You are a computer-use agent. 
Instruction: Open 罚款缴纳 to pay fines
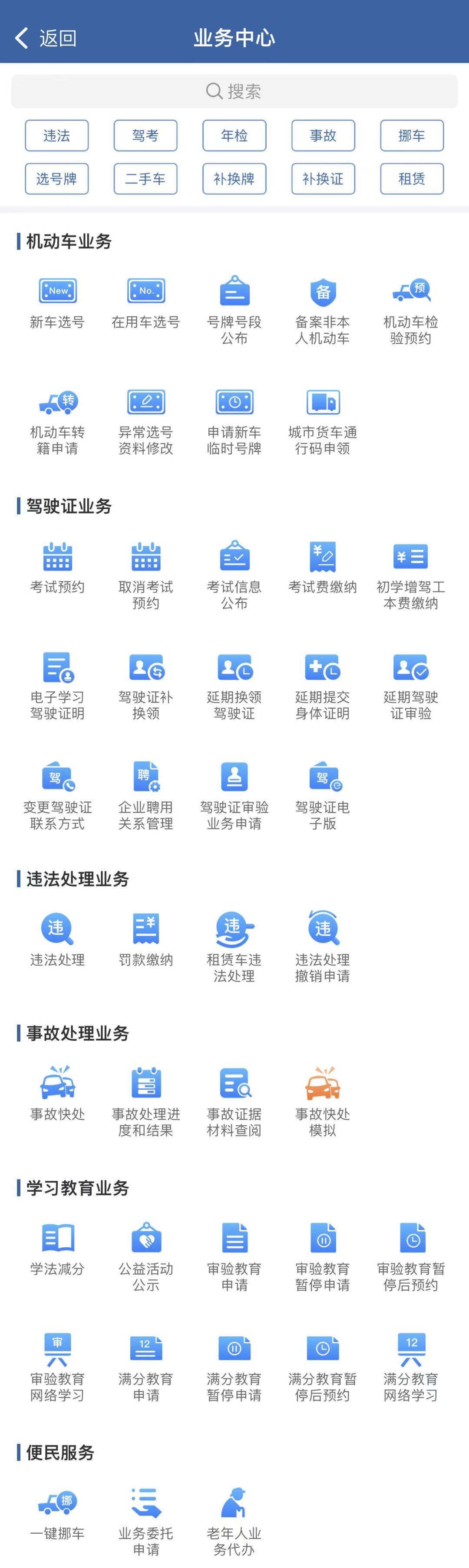pos(145,940)
